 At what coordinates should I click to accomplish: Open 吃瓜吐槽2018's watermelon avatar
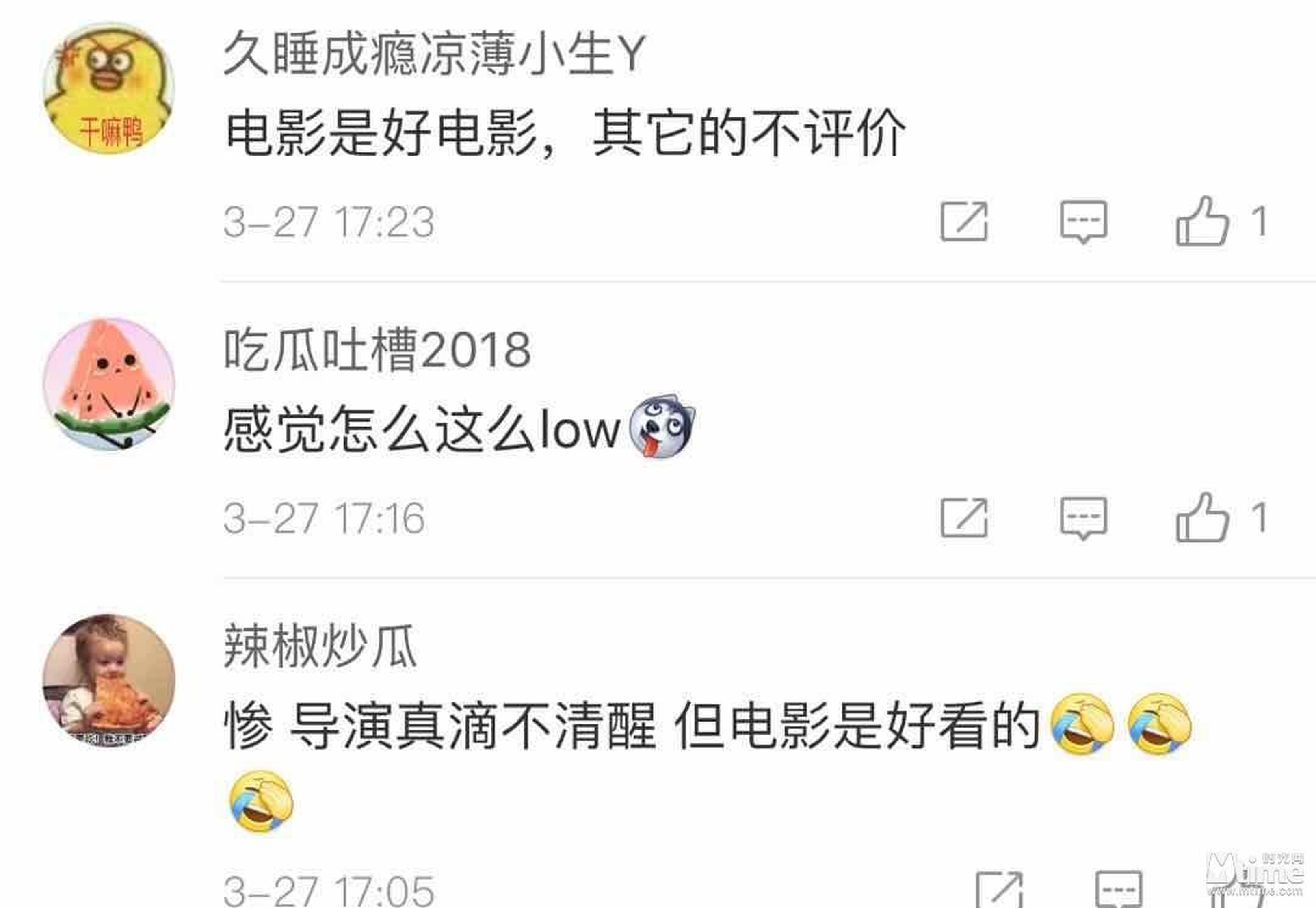click(108, 385)
